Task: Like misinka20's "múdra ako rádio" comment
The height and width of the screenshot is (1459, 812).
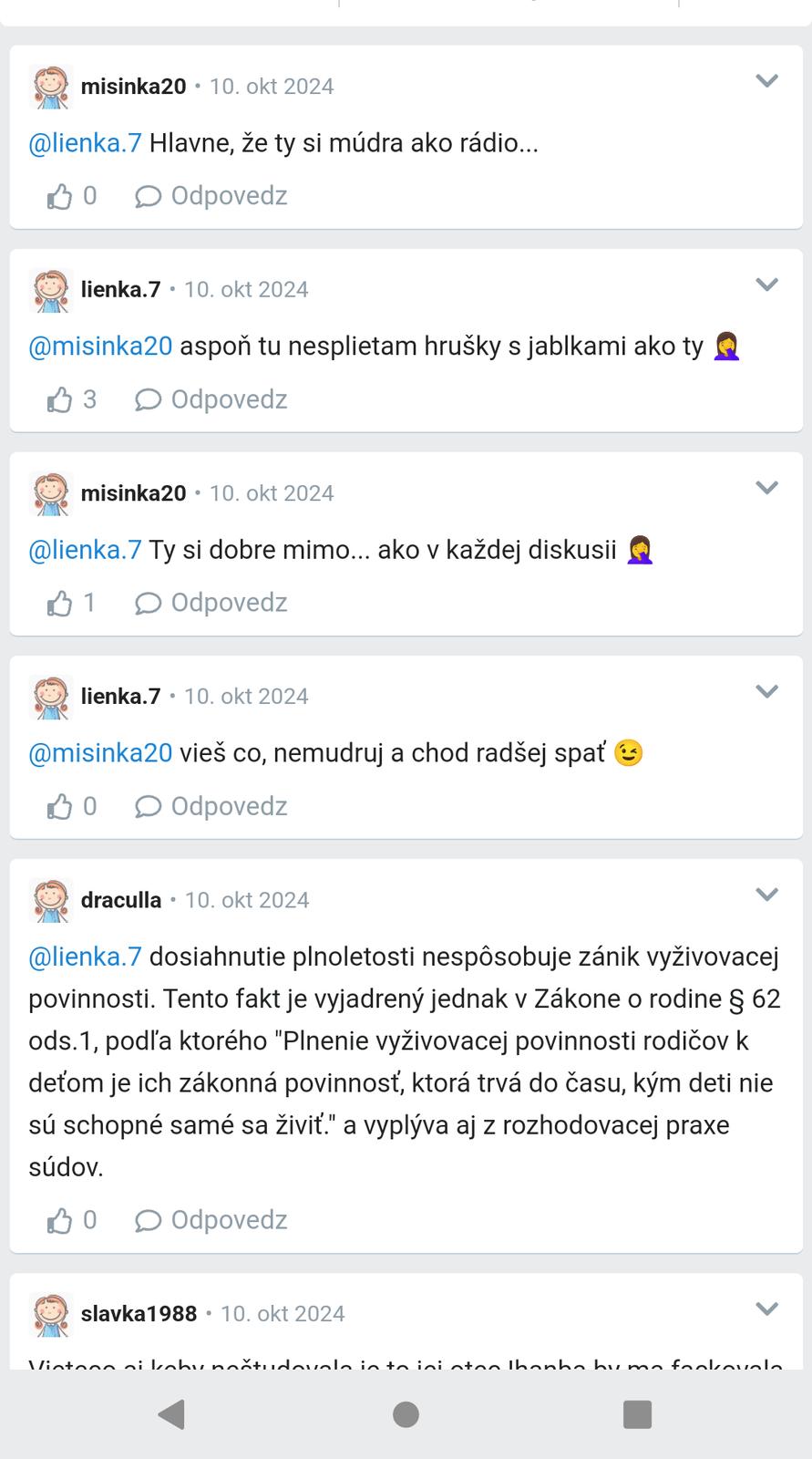Action: (60, 196)
